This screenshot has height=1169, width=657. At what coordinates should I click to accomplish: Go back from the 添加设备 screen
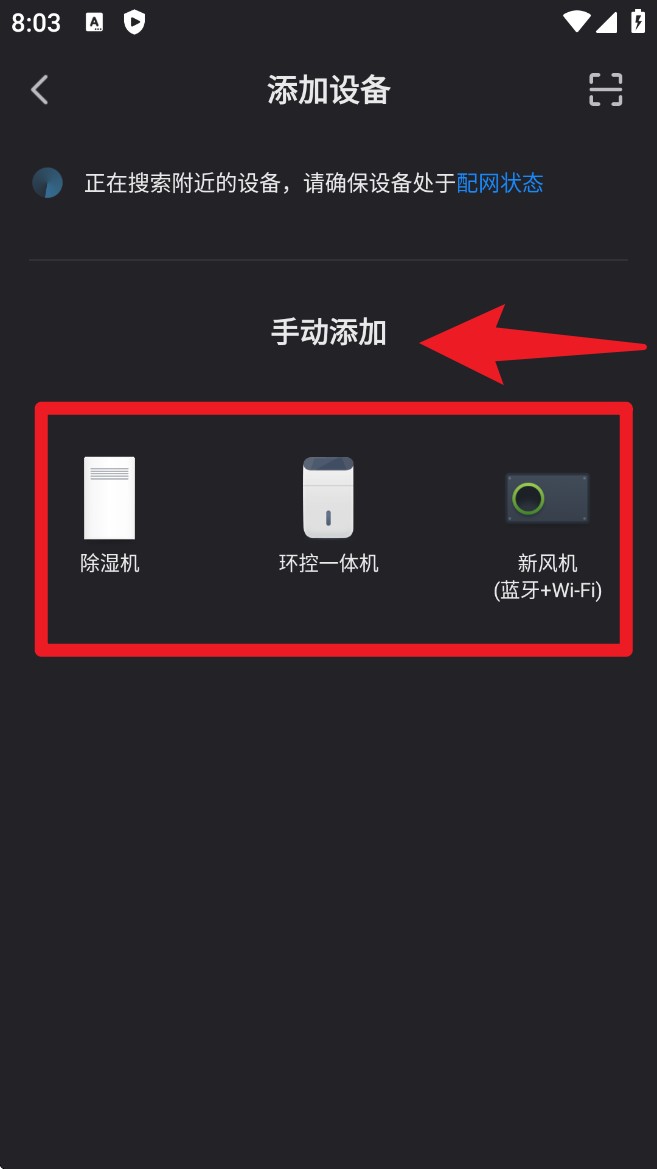coord(40,90)
